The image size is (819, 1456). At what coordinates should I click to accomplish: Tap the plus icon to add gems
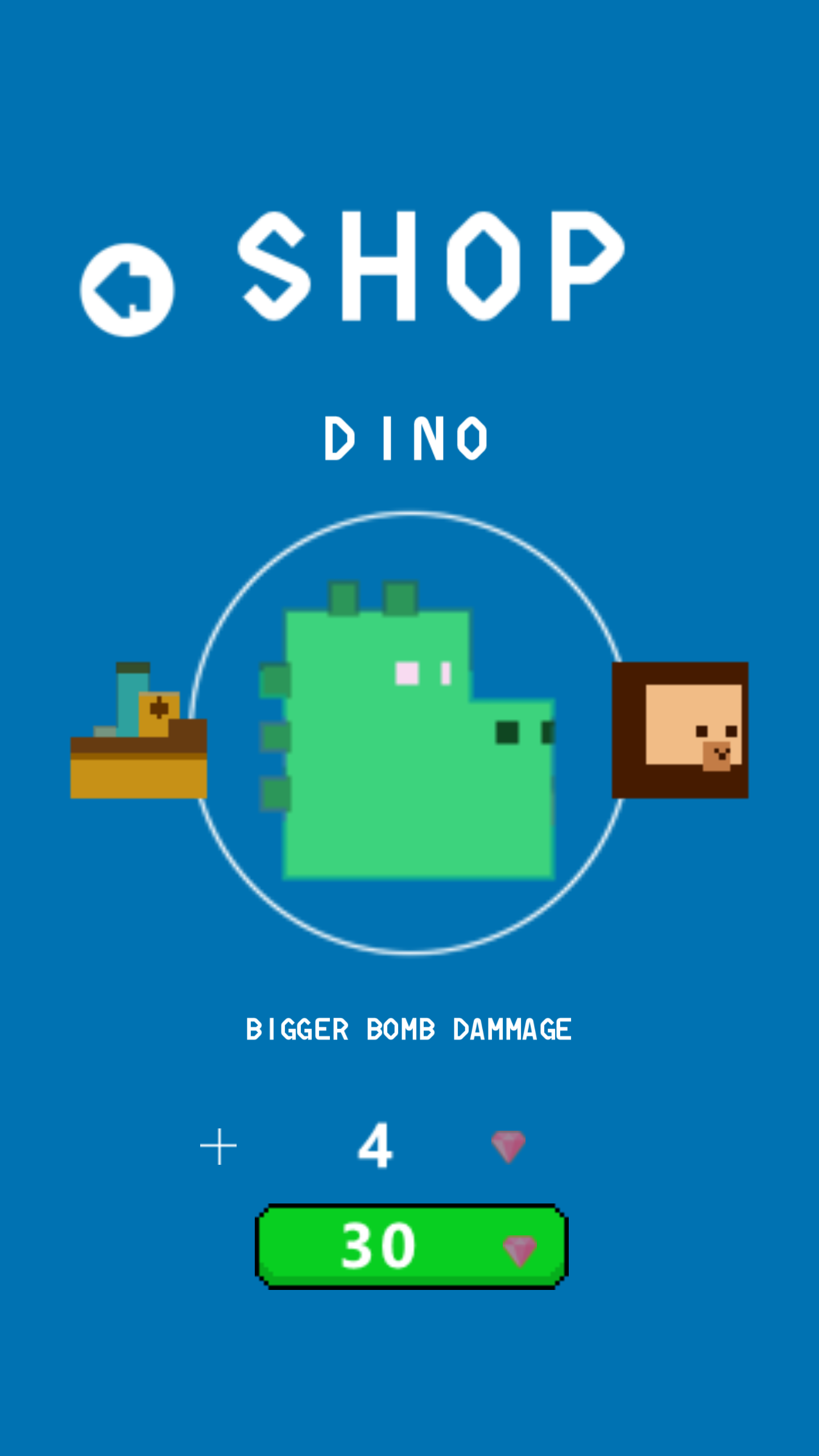click(218, 1147)
